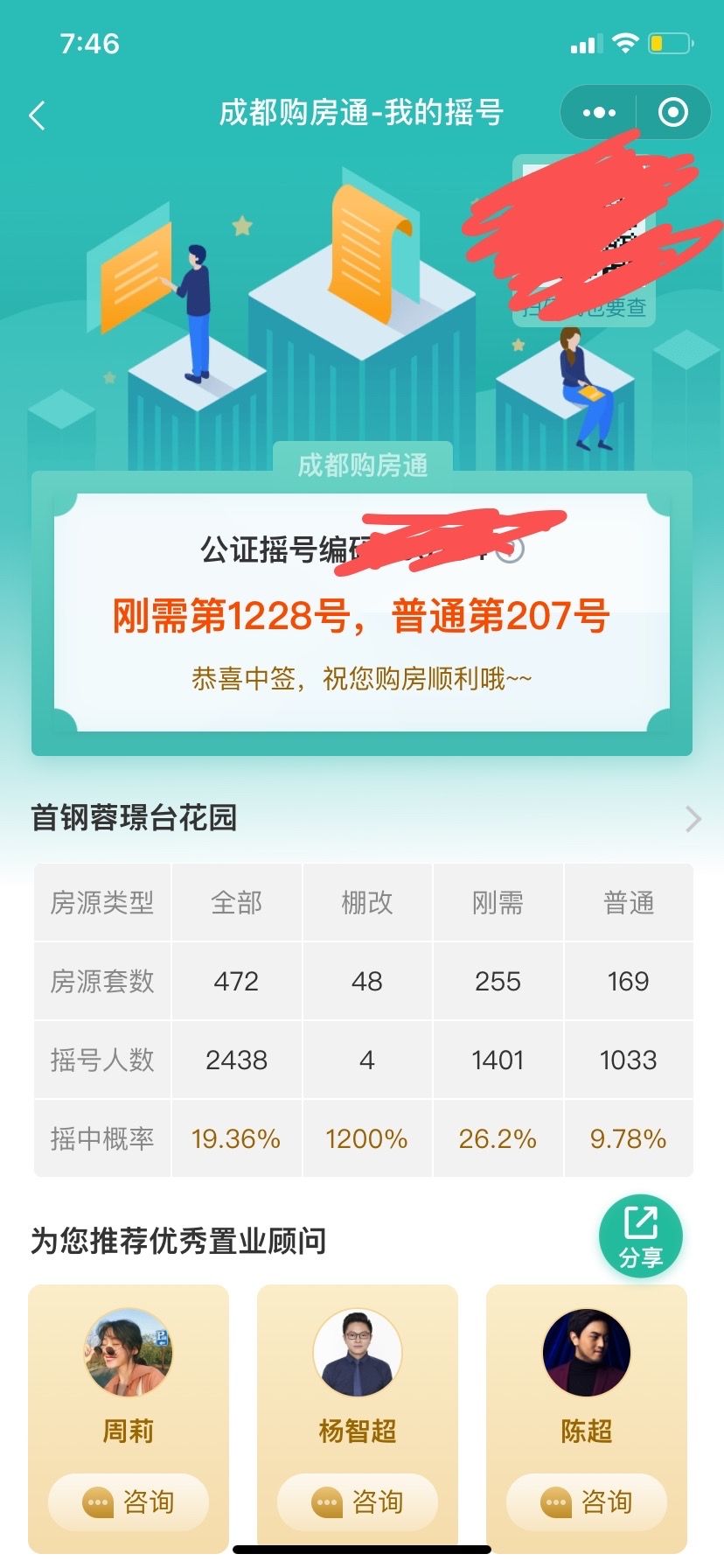Tap 咨询 to consult 陈超

pyautogui.click(x=586, y=1501)
